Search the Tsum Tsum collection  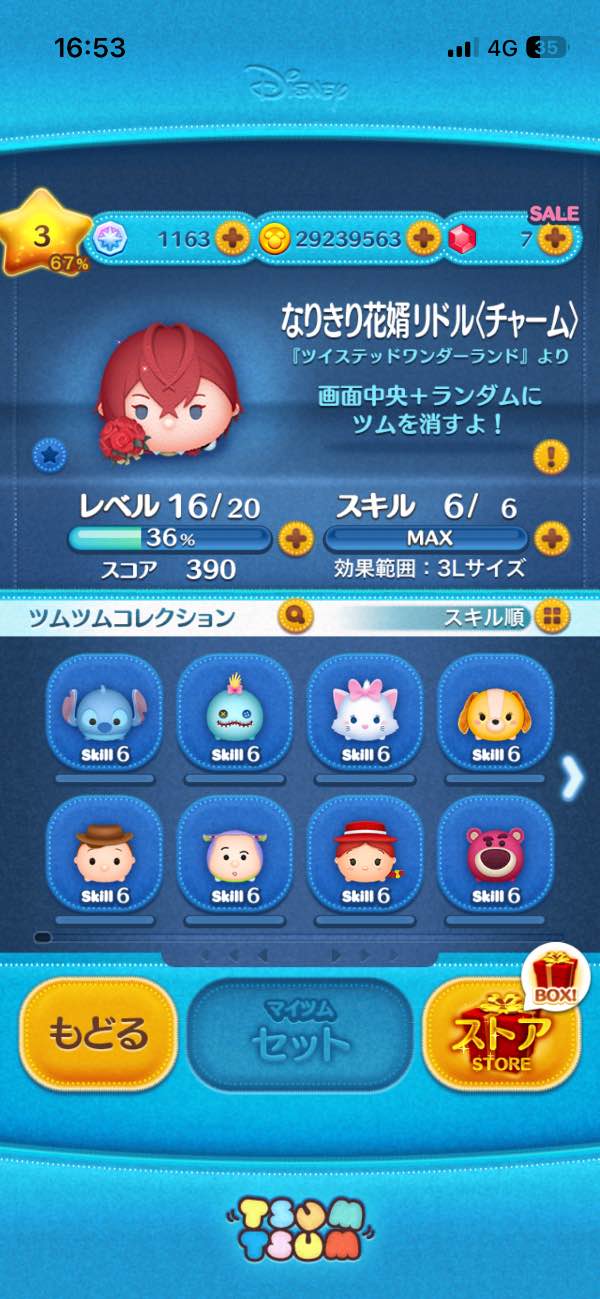(x=295, y=616)
